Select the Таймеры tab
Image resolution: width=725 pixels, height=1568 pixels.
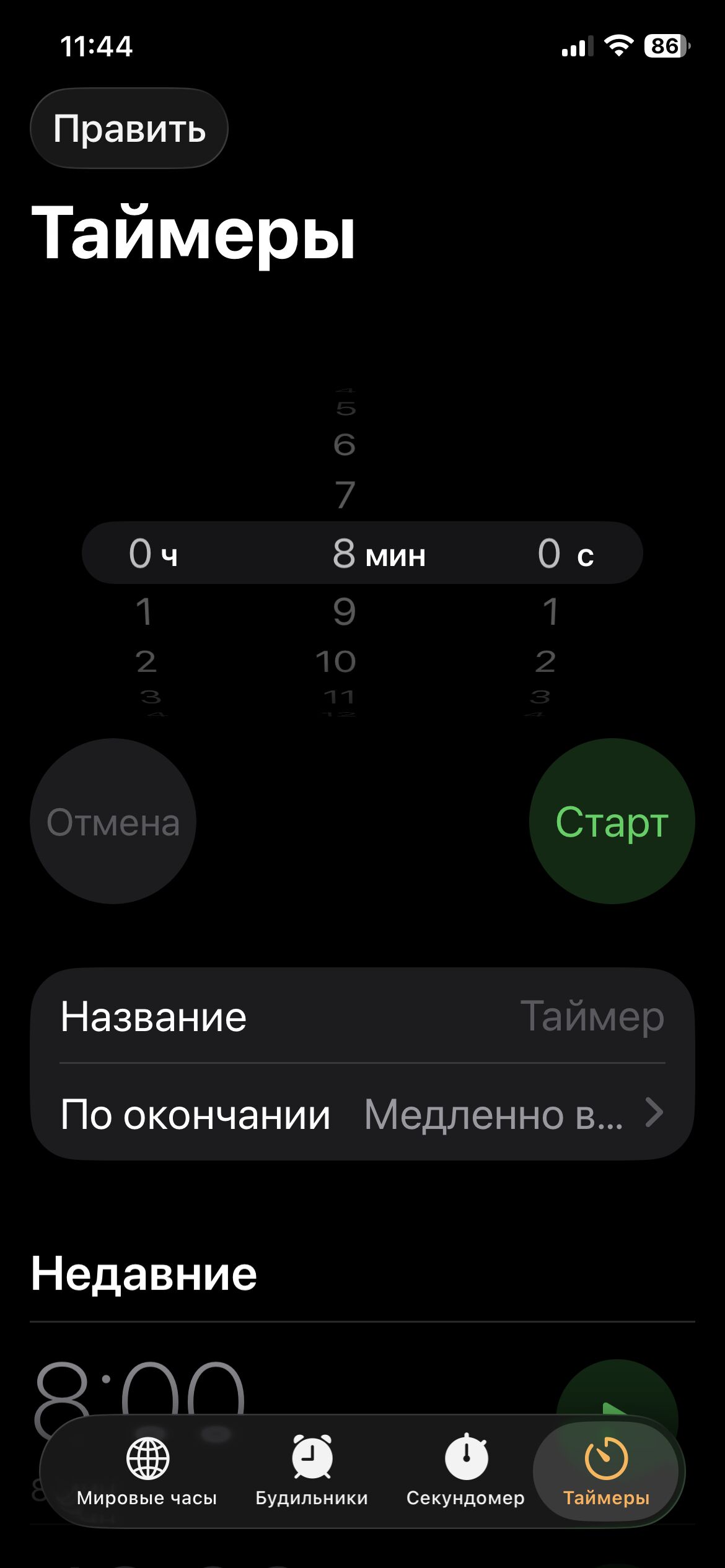pyautogui.click(x=606, y=1470)
